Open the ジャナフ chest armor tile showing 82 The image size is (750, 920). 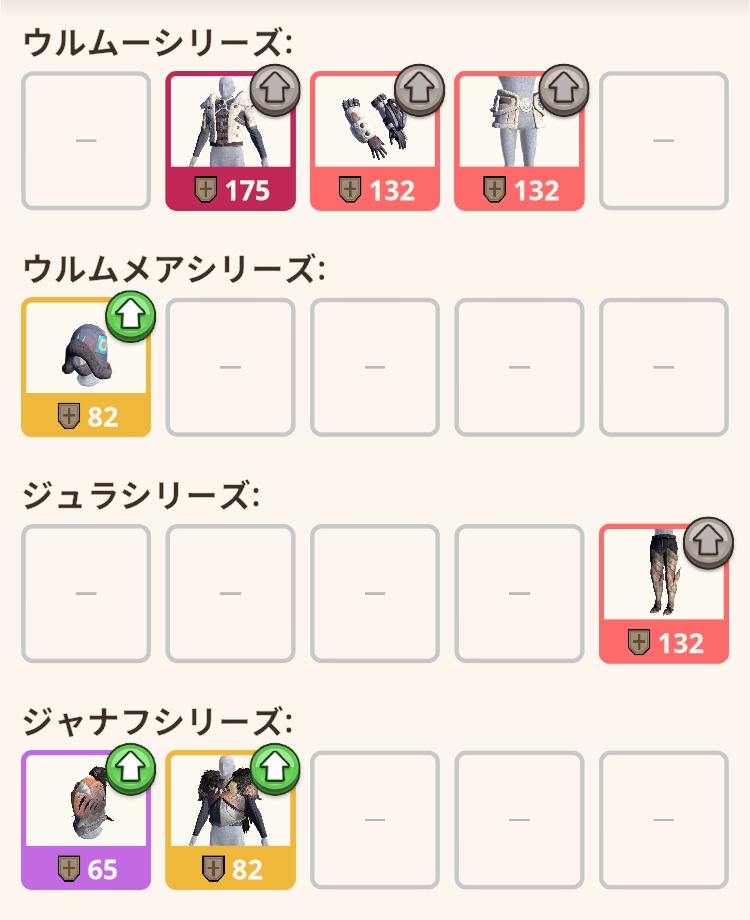230,821
